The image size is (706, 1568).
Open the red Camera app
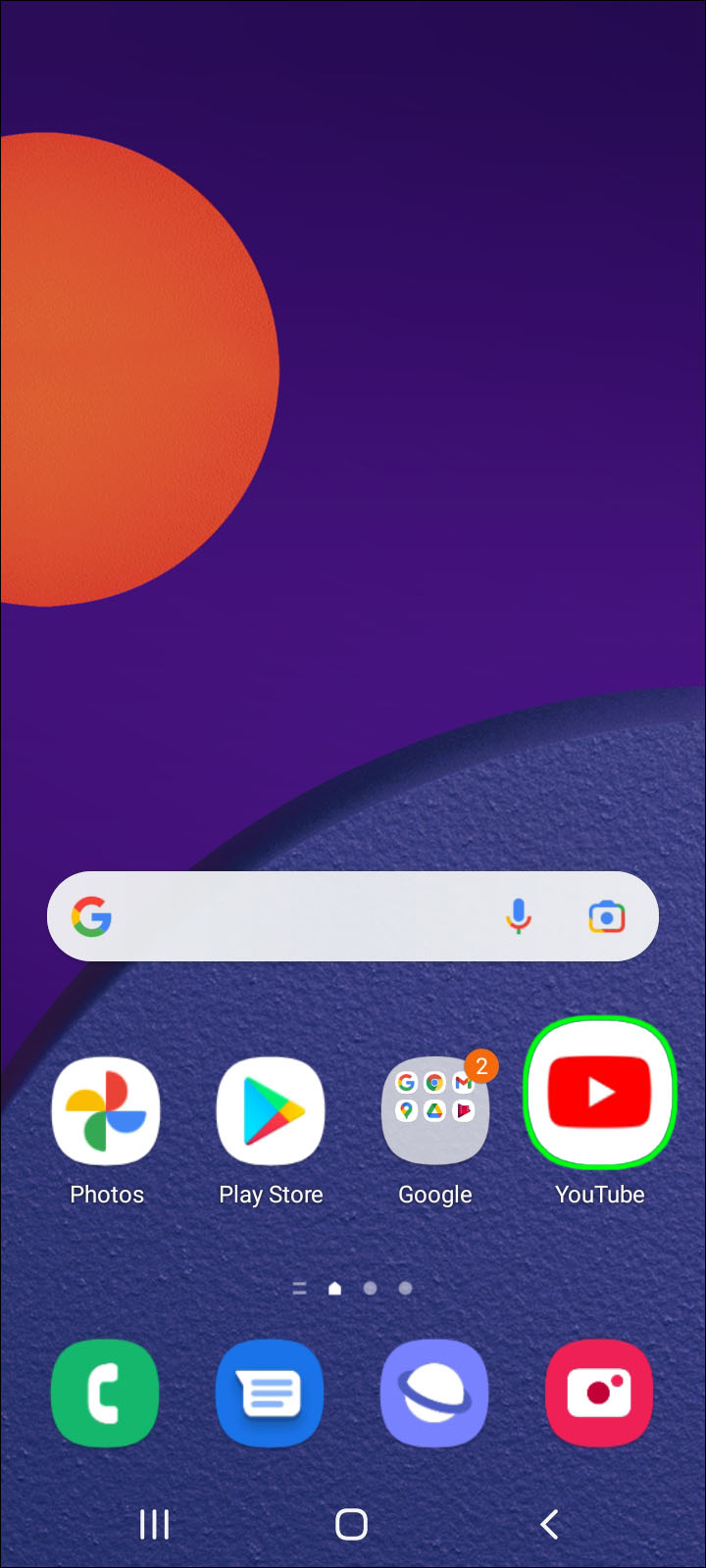point(599,1393)
